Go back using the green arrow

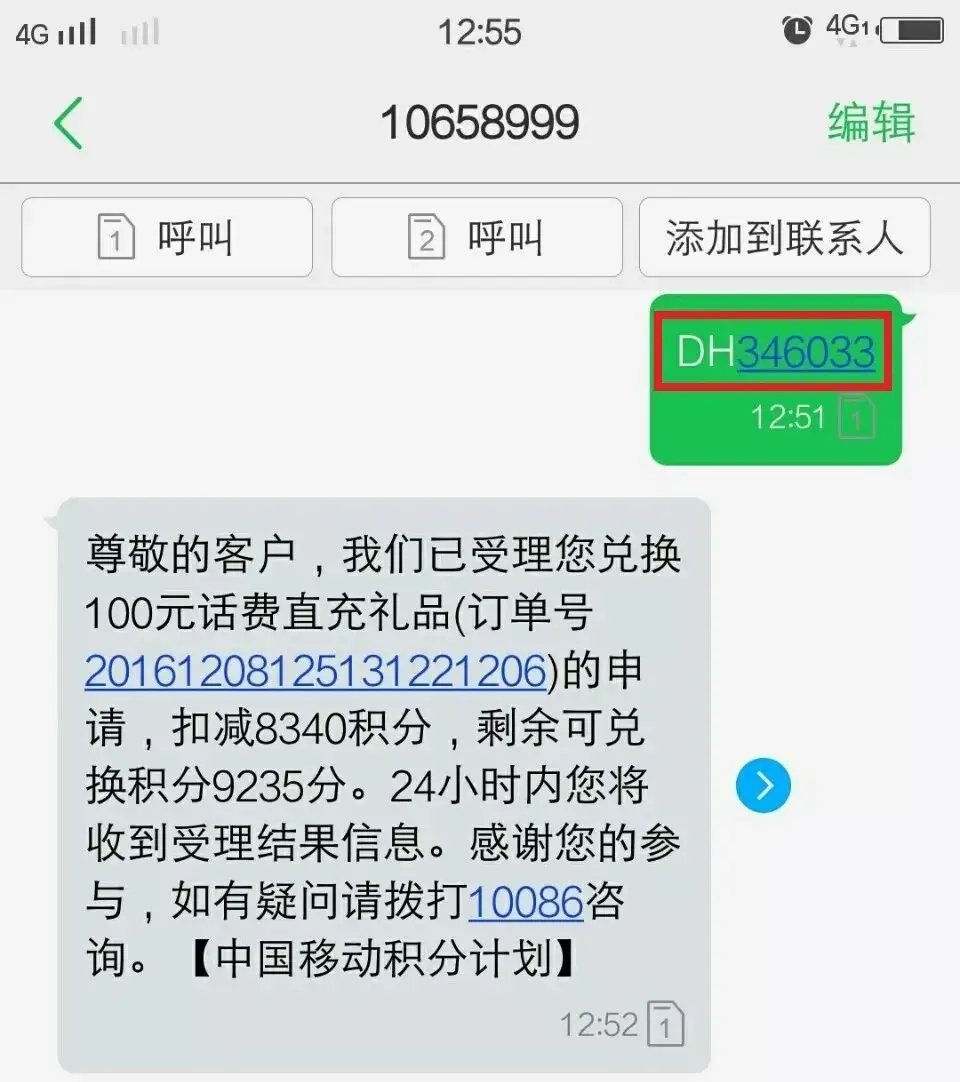tap(68, 123)
